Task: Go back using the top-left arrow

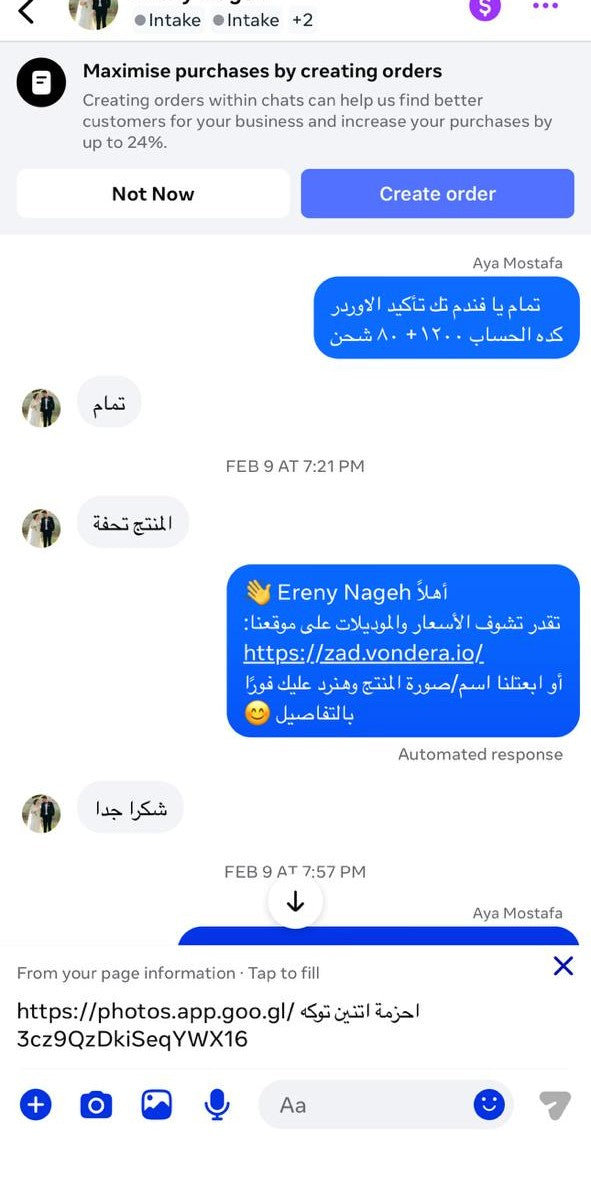Action: 26,11
